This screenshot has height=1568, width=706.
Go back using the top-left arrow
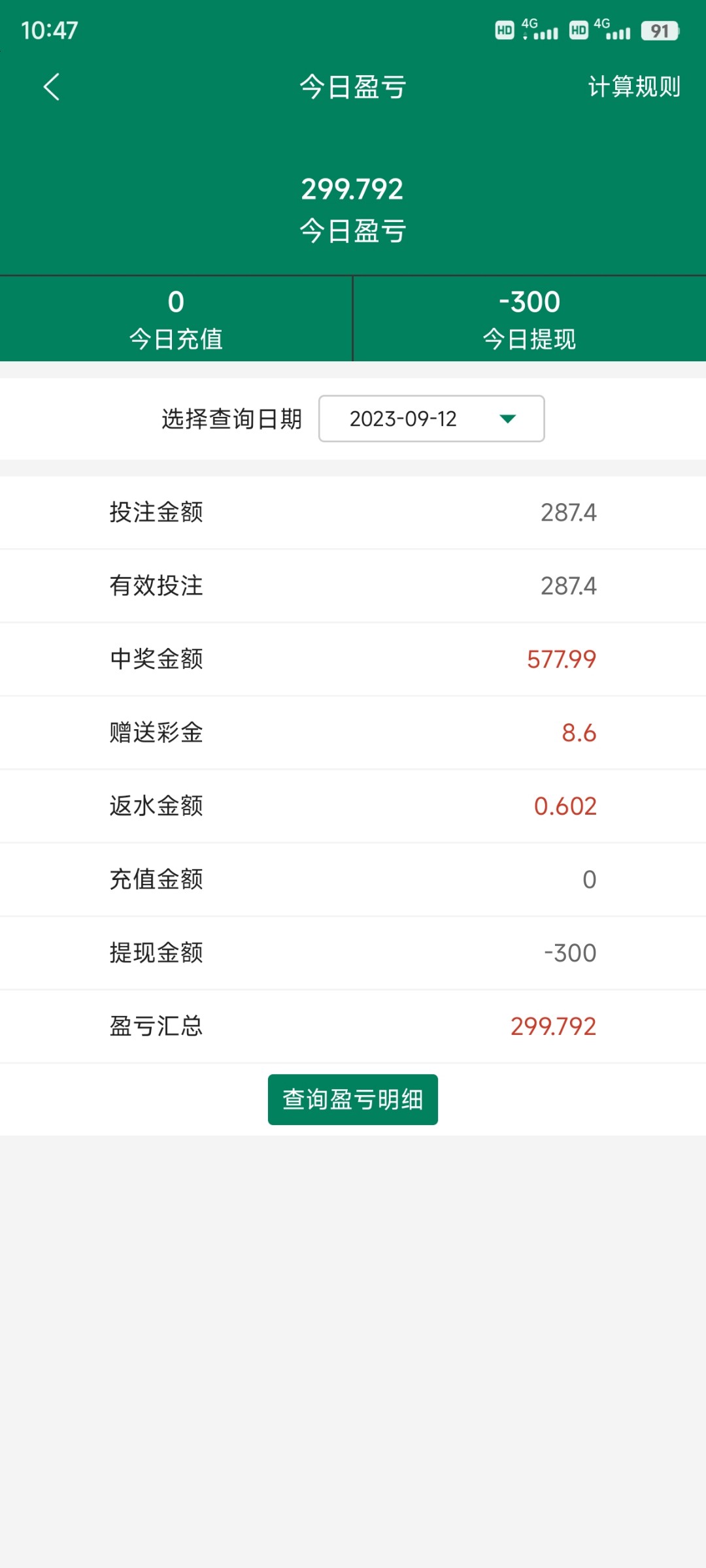tap(51, 87)
